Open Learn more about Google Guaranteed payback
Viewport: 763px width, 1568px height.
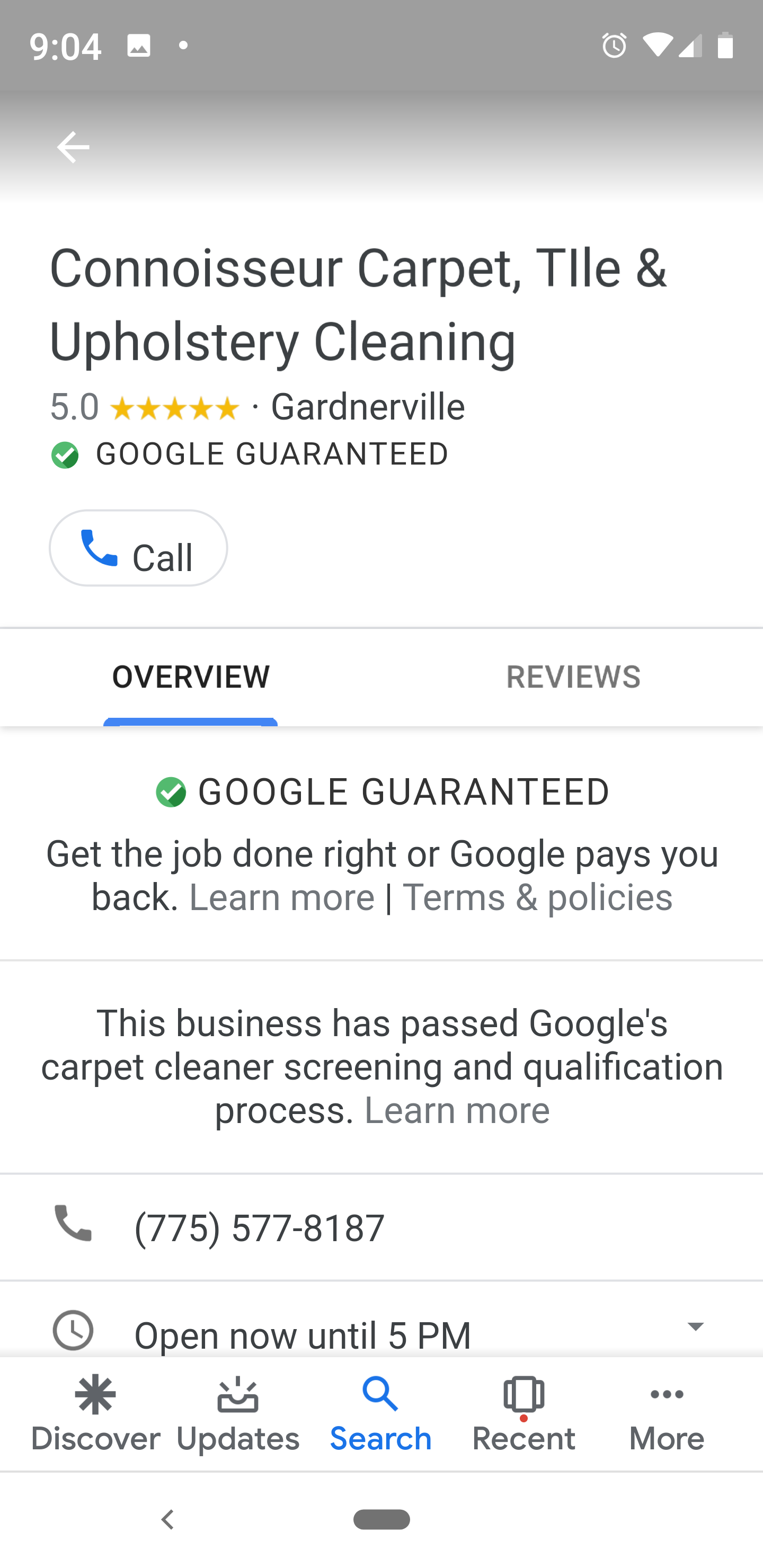[x=282, y=898]
